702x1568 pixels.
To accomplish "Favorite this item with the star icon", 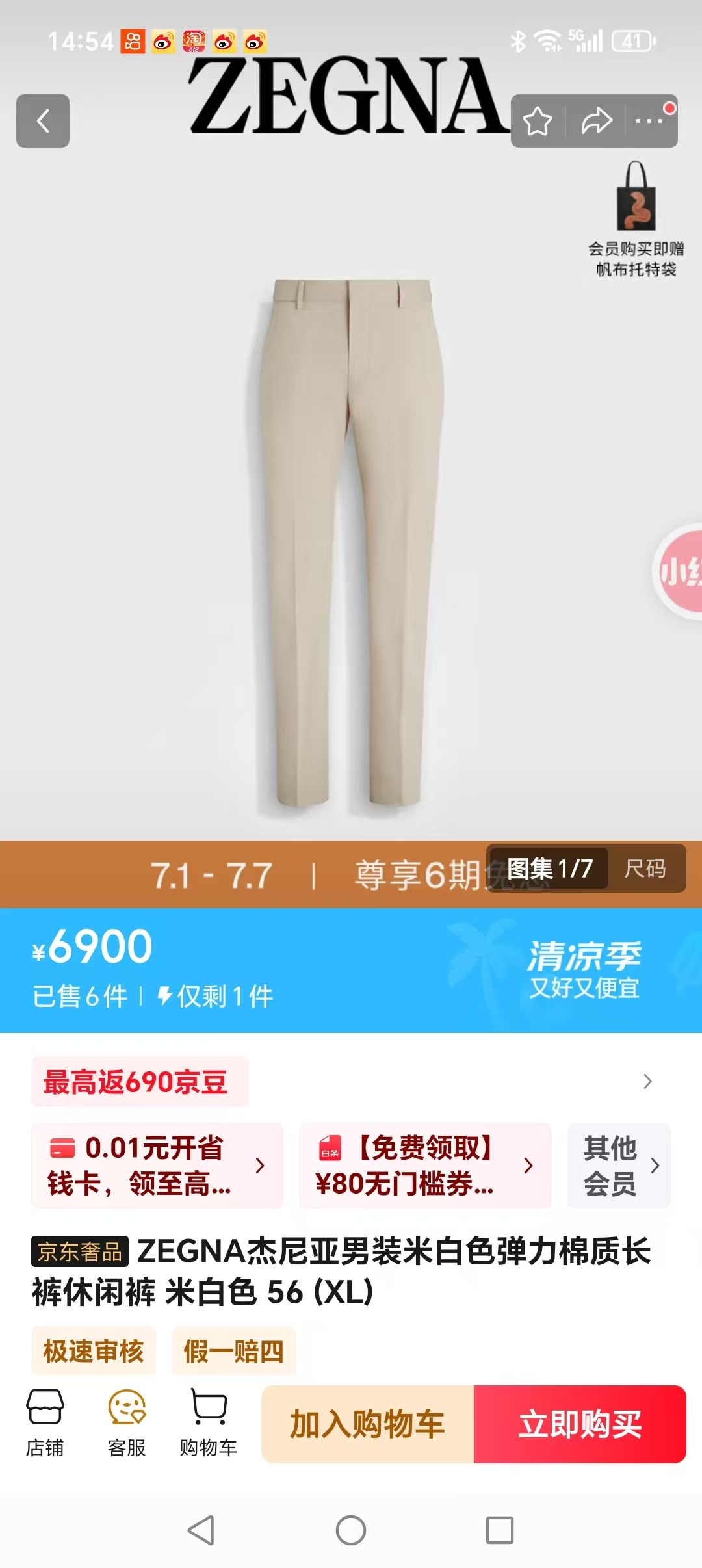I will (x=538, y=122).
